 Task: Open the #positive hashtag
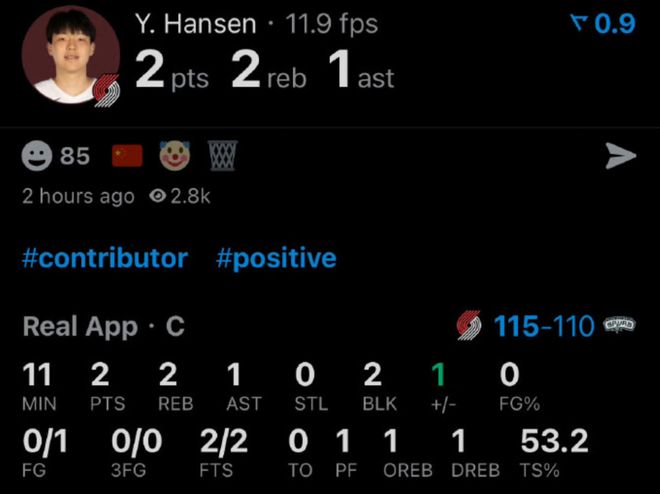coord(276,259)
